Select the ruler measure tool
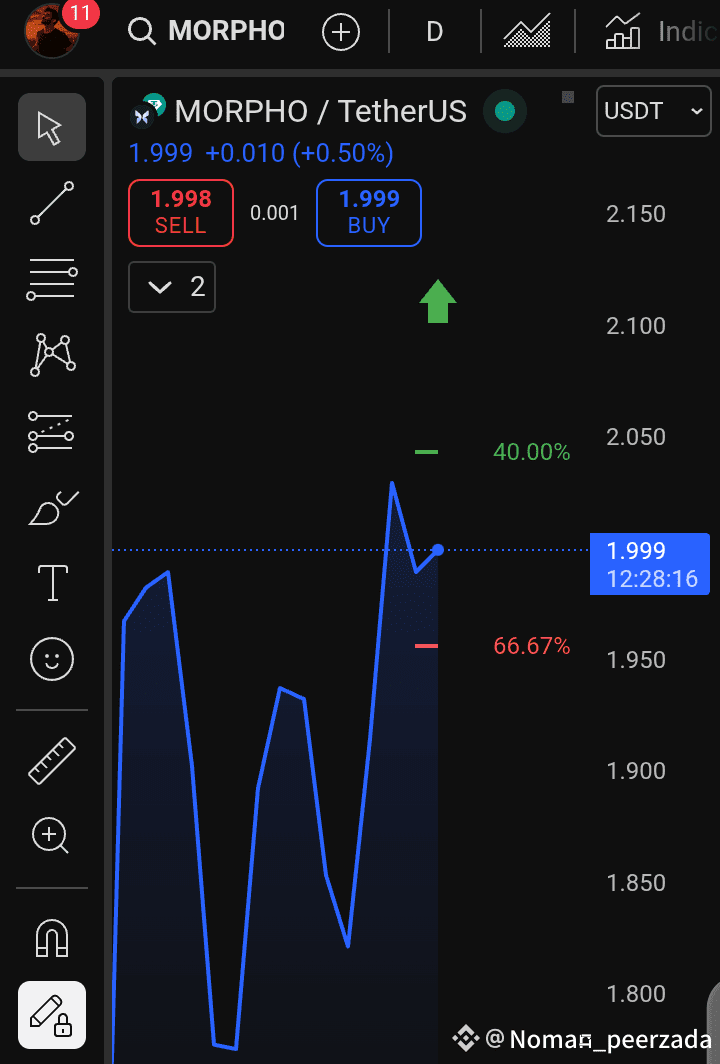Viewport: 720px width, 1064px height. [x=51, y=760]
